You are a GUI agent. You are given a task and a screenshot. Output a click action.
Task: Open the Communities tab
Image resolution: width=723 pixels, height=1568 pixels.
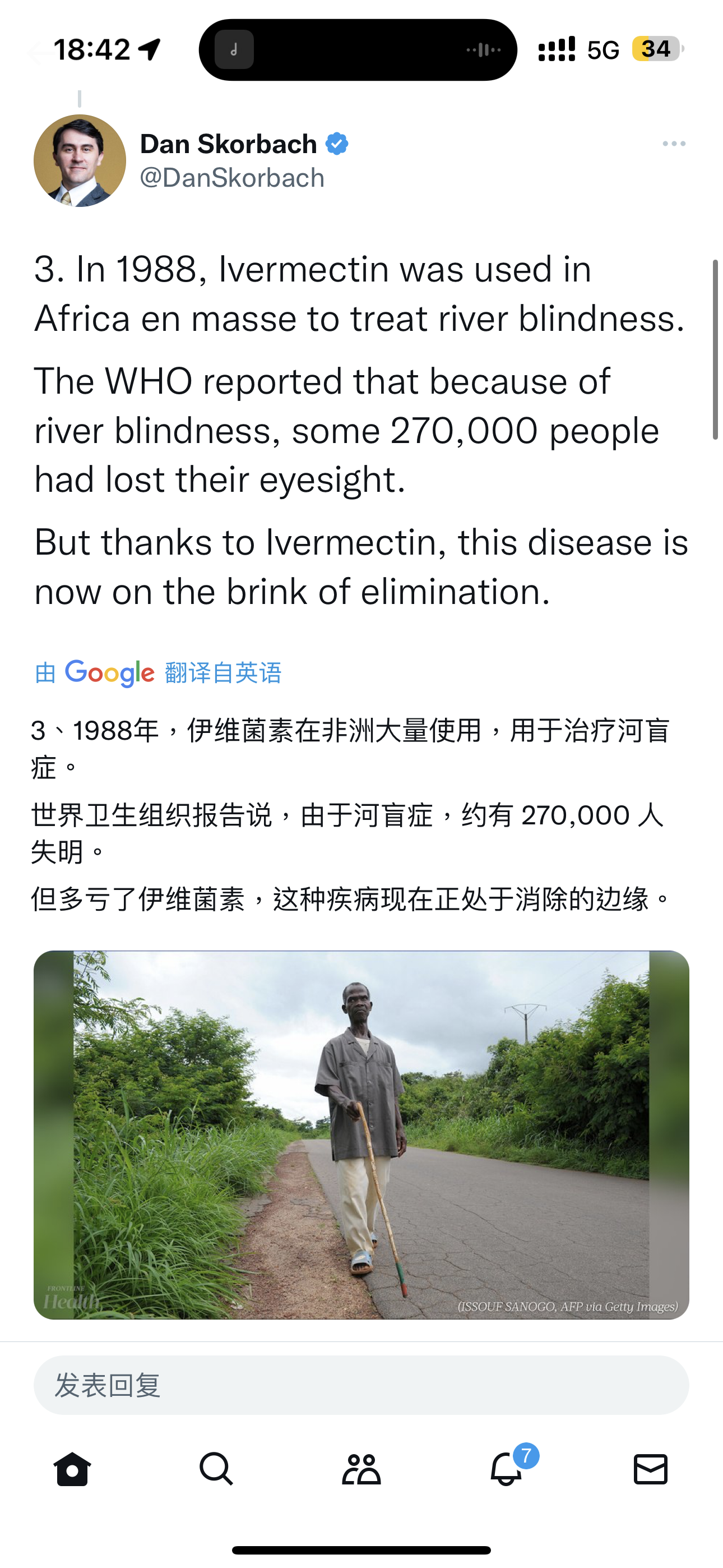361,1469
